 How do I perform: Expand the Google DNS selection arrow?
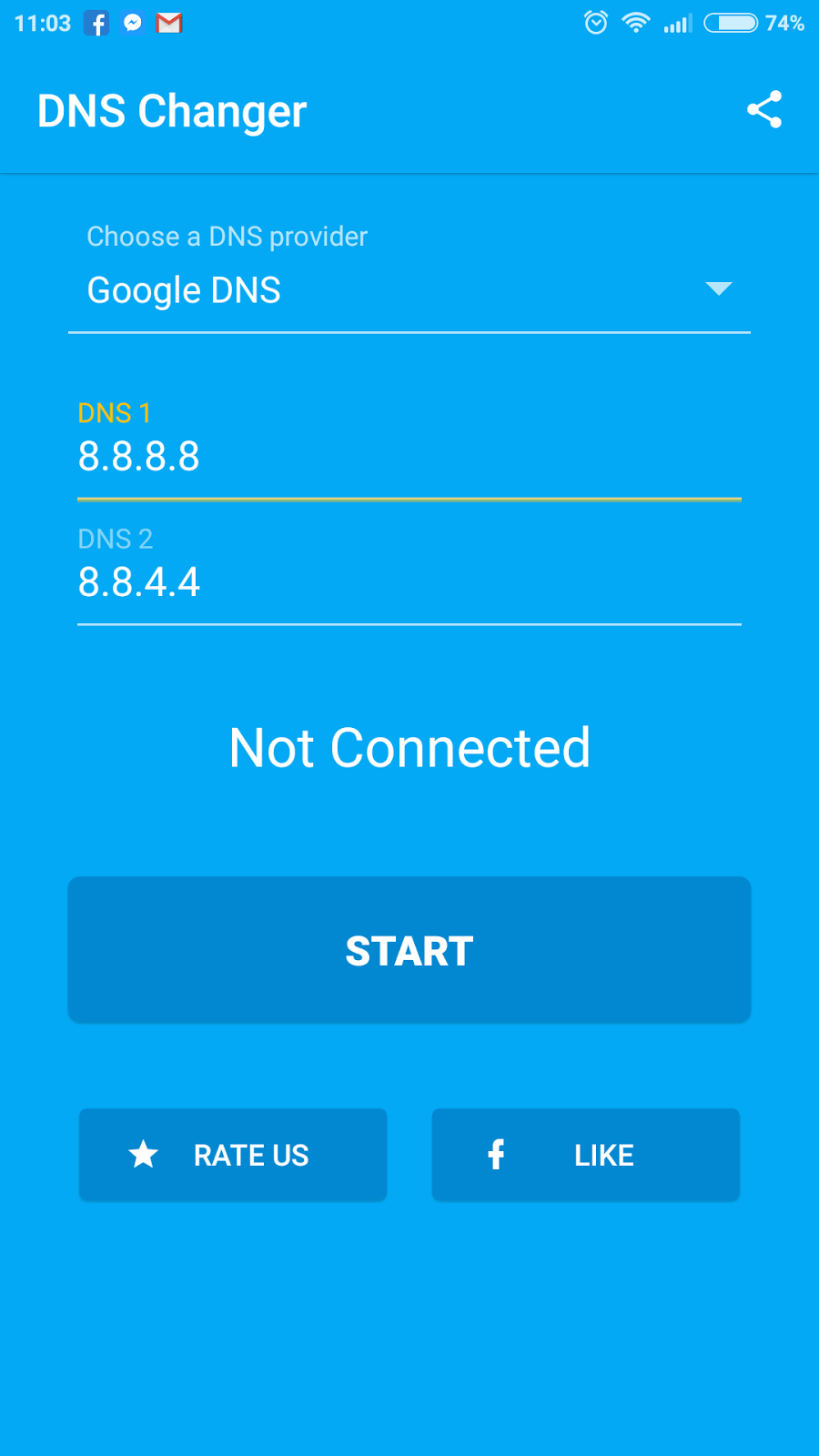(x=720, y=289)
